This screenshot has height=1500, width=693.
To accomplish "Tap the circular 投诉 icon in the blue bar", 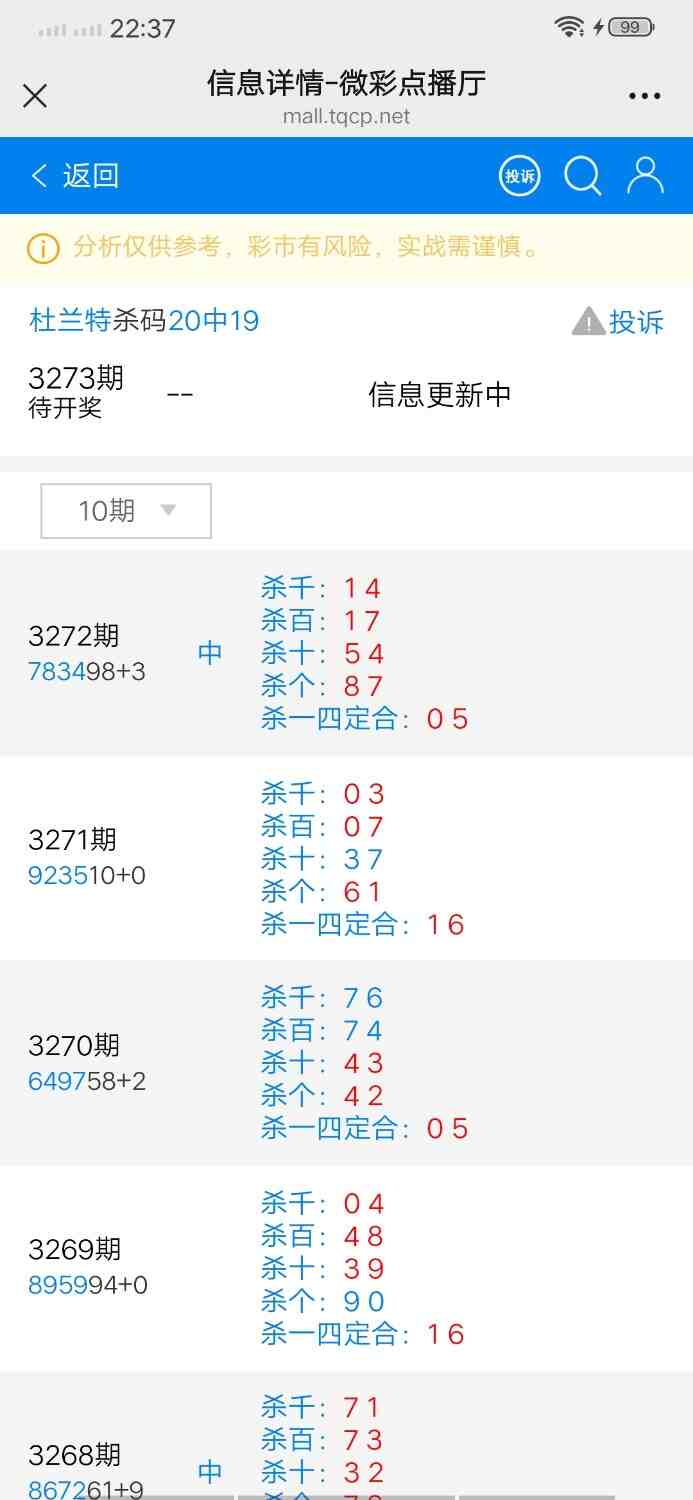I will point(520,176).
